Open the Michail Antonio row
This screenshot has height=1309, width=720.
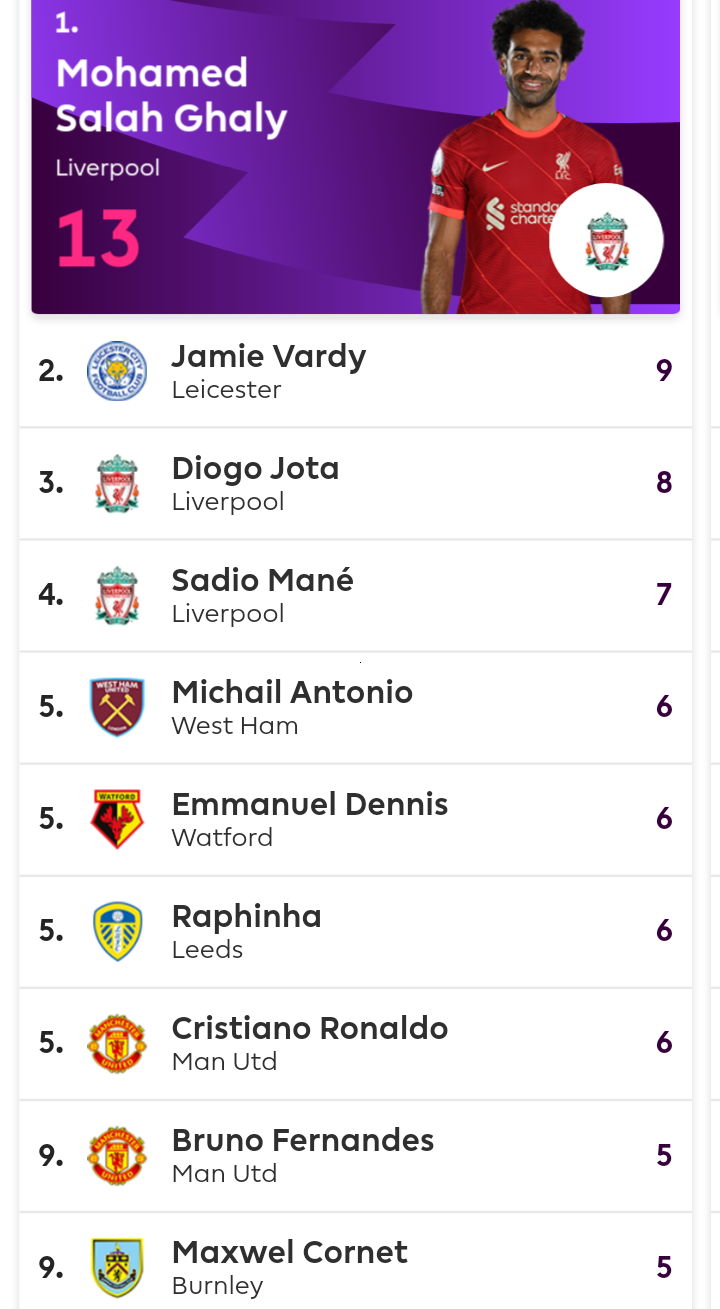point(355,707)
